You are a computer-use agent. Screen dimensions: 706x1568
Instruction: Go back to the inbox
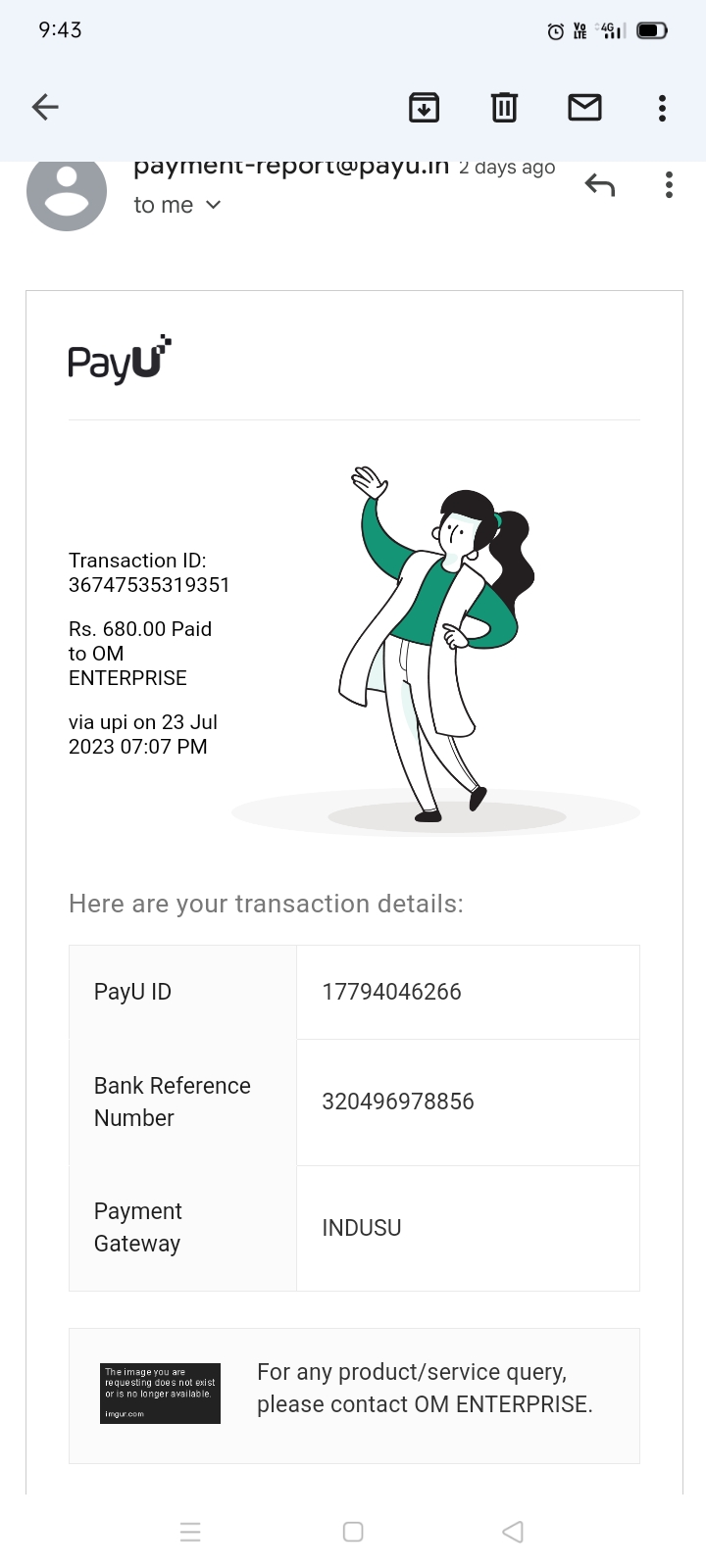(45, 107)
